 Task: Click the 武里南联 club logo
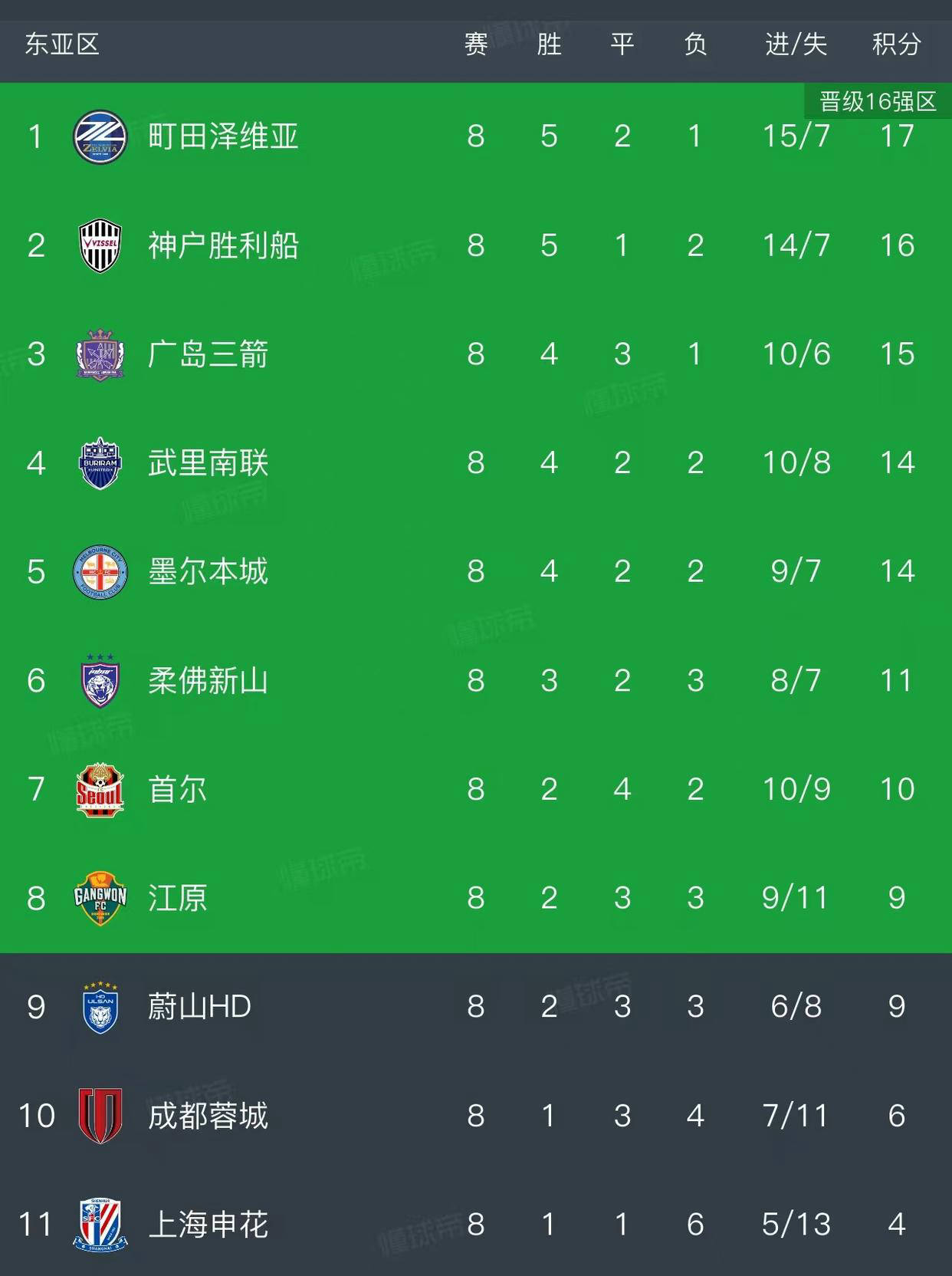click(100, 462)
